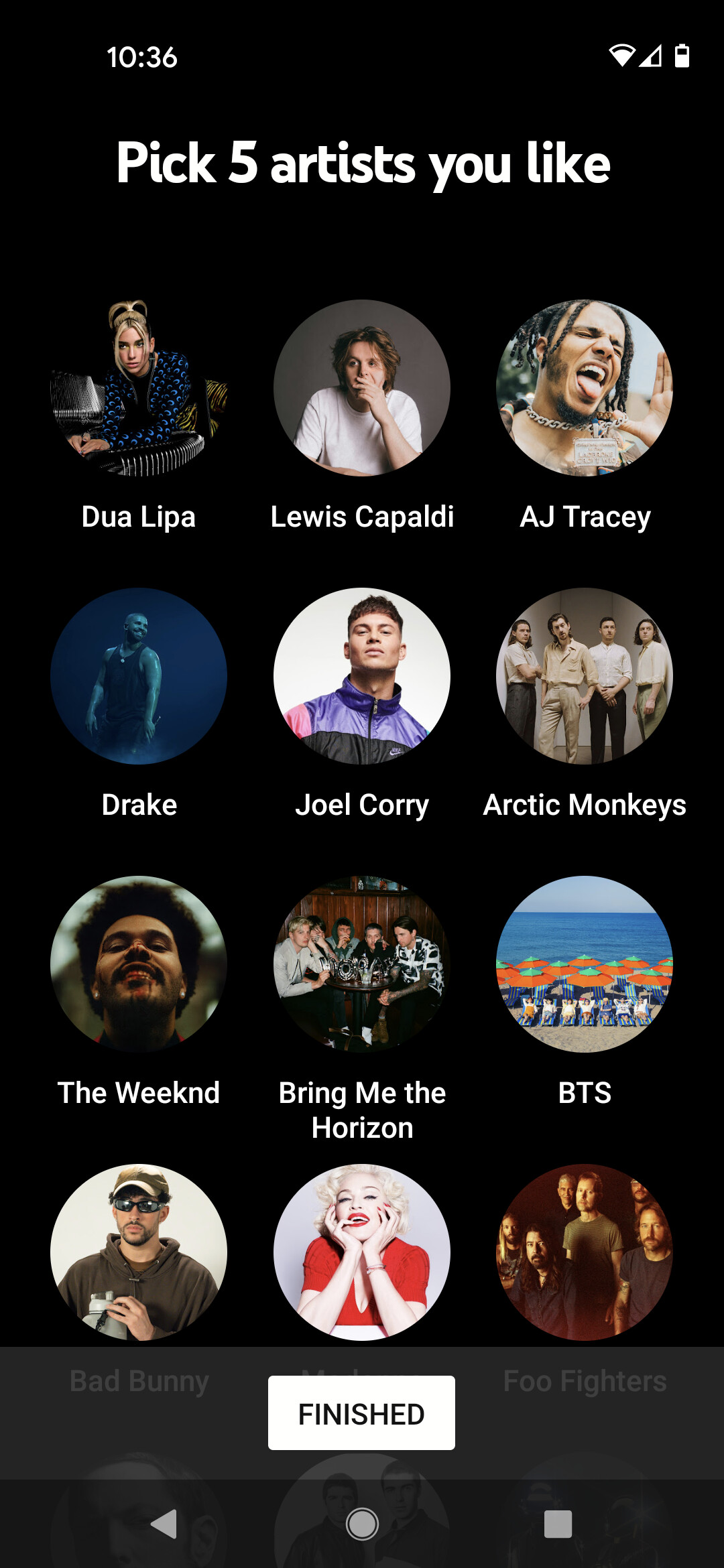Select Drake from the artist grid
Screen dimensions: 724x1568
point(139,677)
